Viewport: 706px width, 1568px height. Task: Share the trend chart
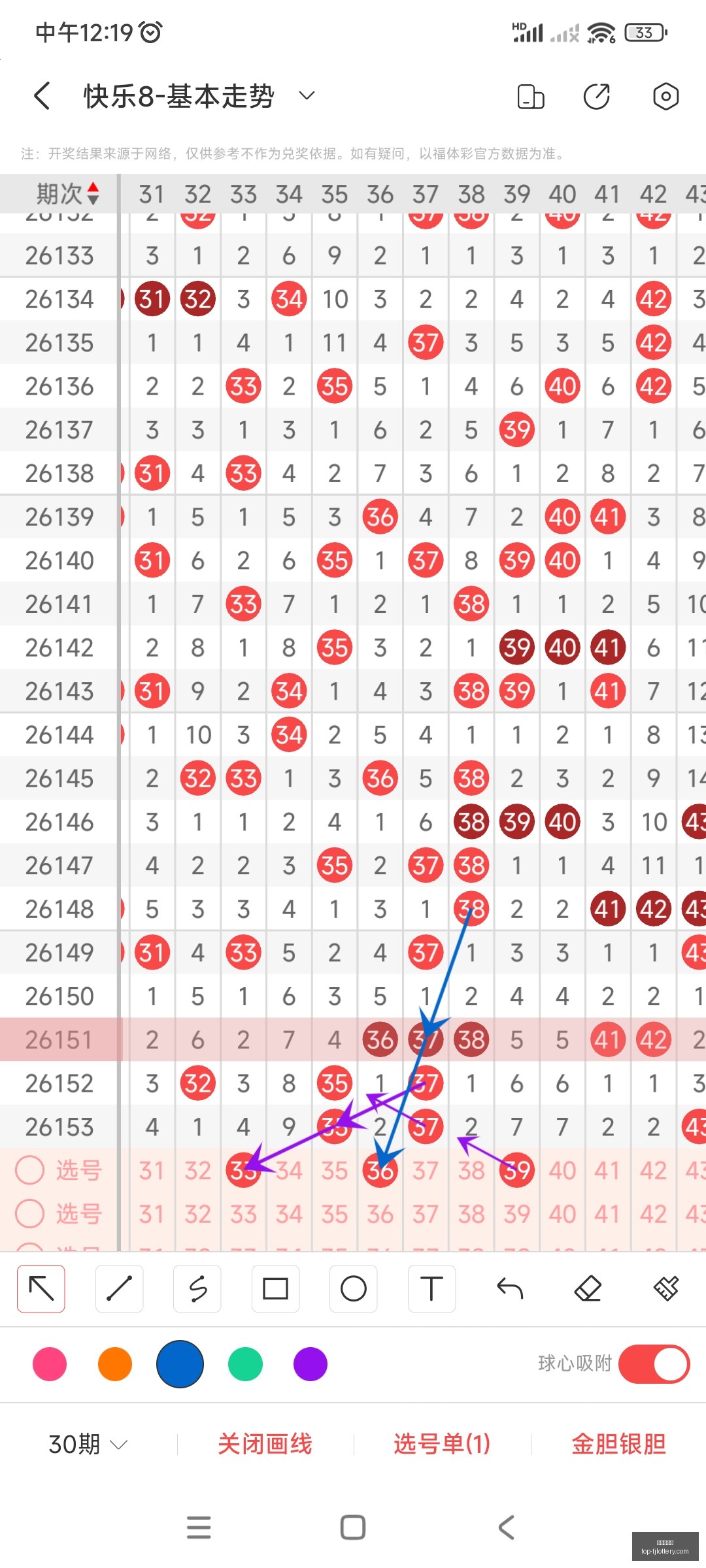coord(597,97)
